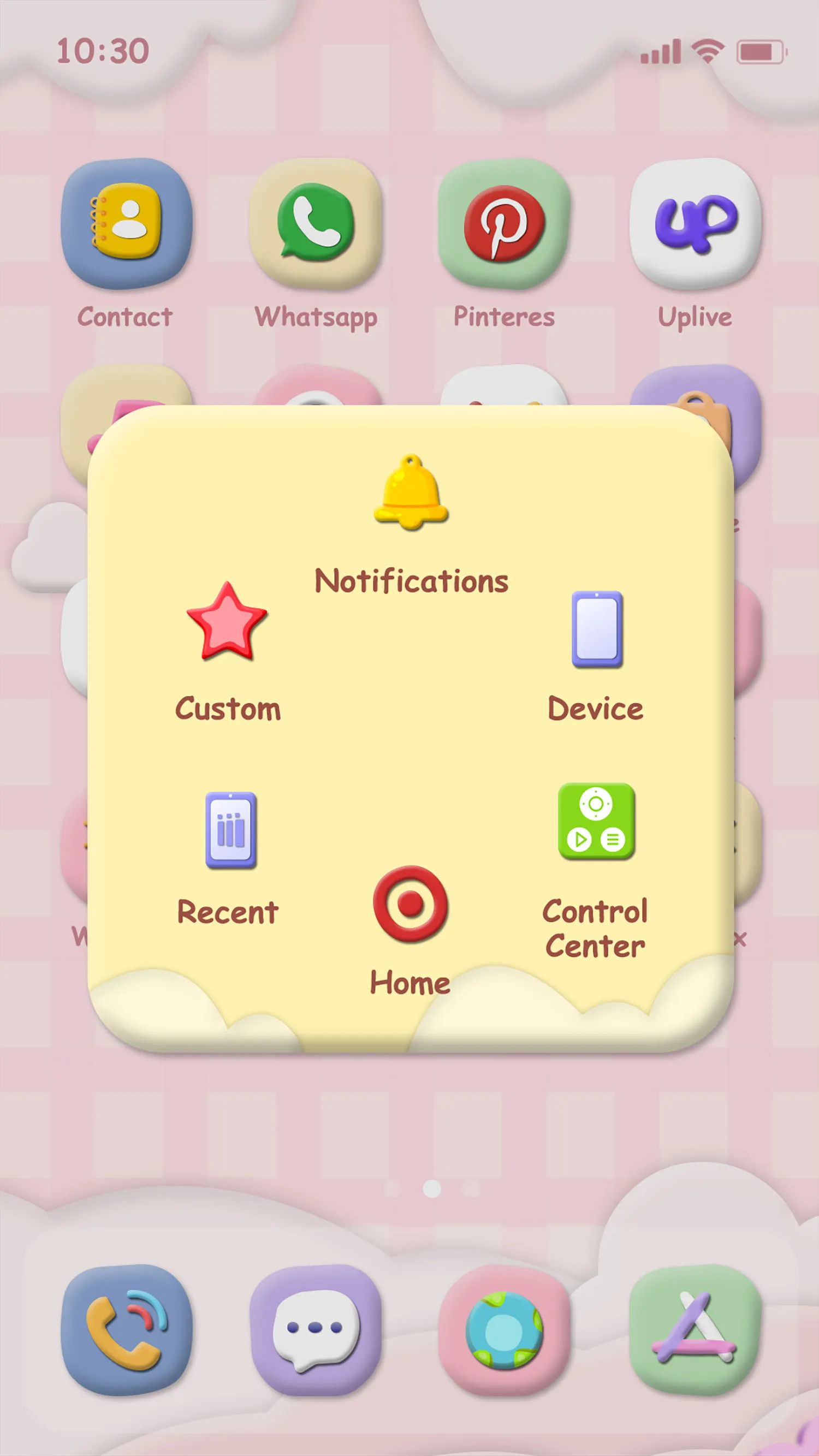Open the Contact app
This screenshot has width=819, height=1456.
pyautogui.click(x=126, y=225)
